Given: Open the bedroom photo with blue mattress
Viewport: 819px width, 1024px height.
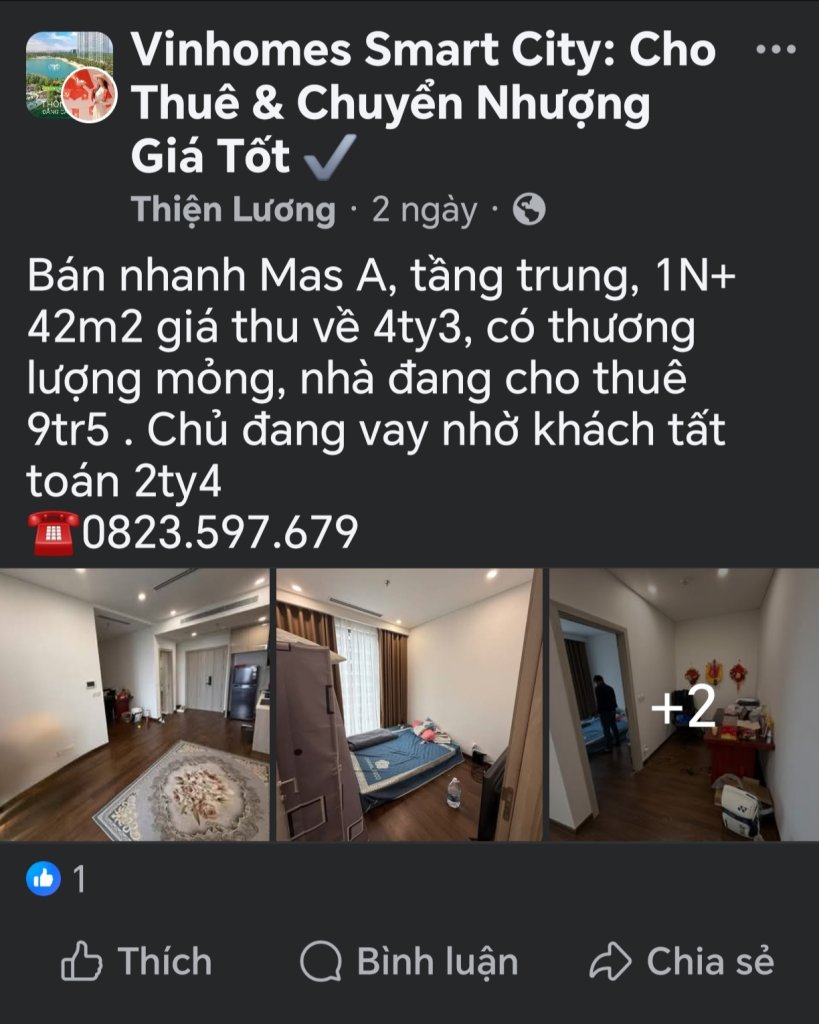Looking at the screenshot, I should pos(409,705).
